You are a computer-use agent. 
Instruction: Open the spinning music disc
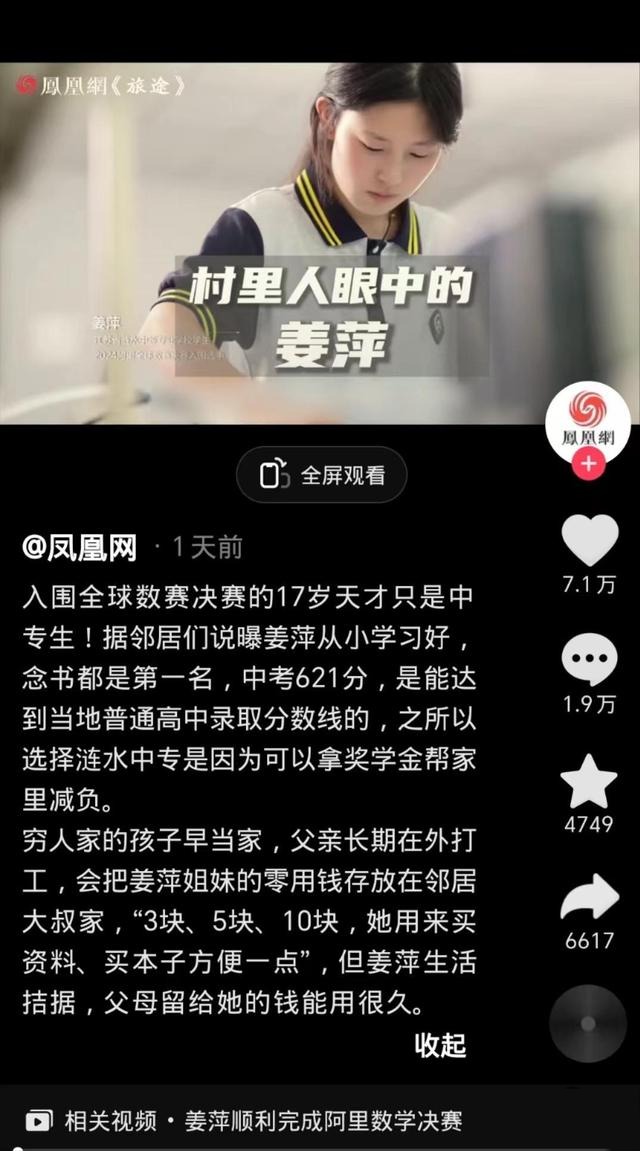click(588, 1023)
